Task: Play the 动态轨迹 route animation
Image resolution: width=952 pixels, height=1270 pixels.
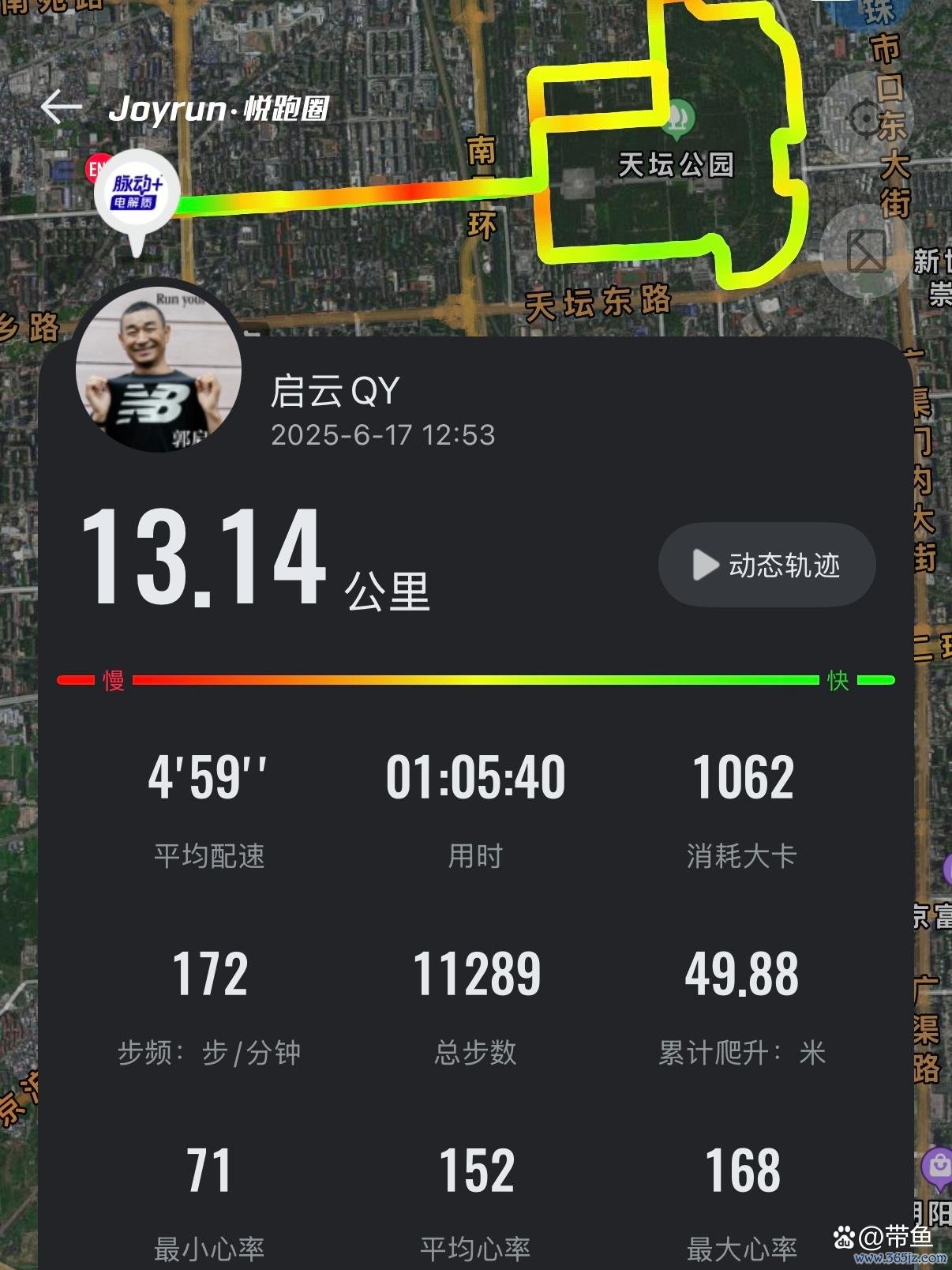Action: coord(766,565)
